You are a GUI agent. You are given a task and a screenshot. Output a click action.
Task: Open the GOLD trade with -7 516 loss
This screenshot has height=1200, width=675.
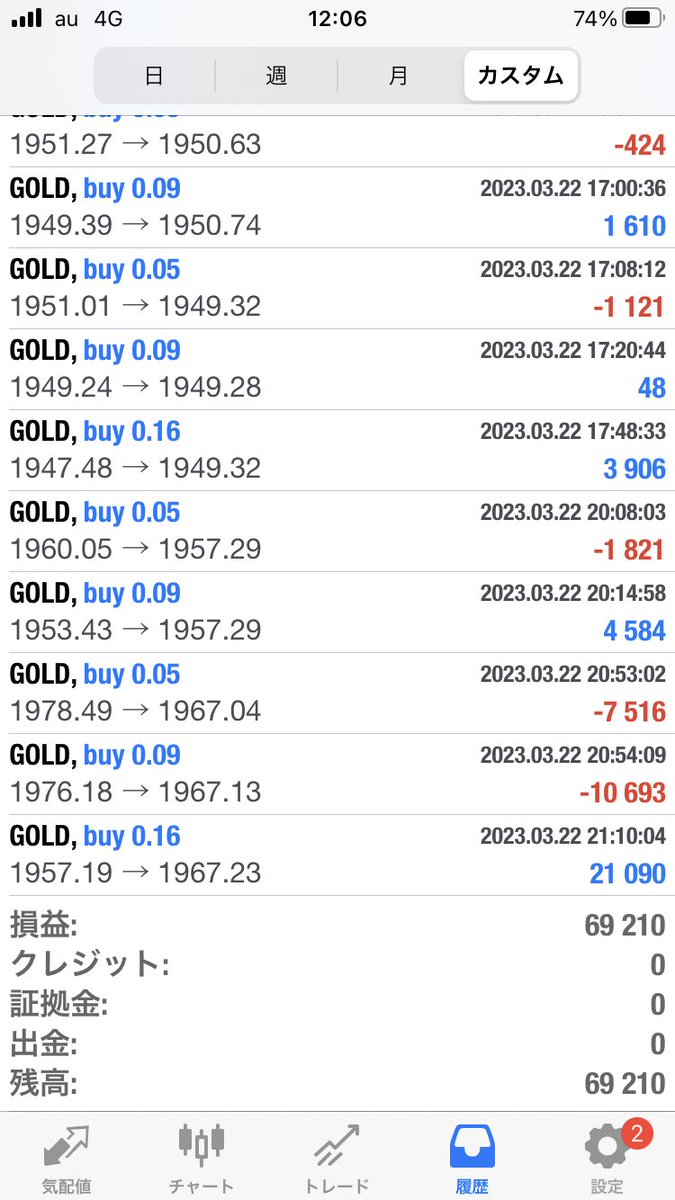[337, 693]
